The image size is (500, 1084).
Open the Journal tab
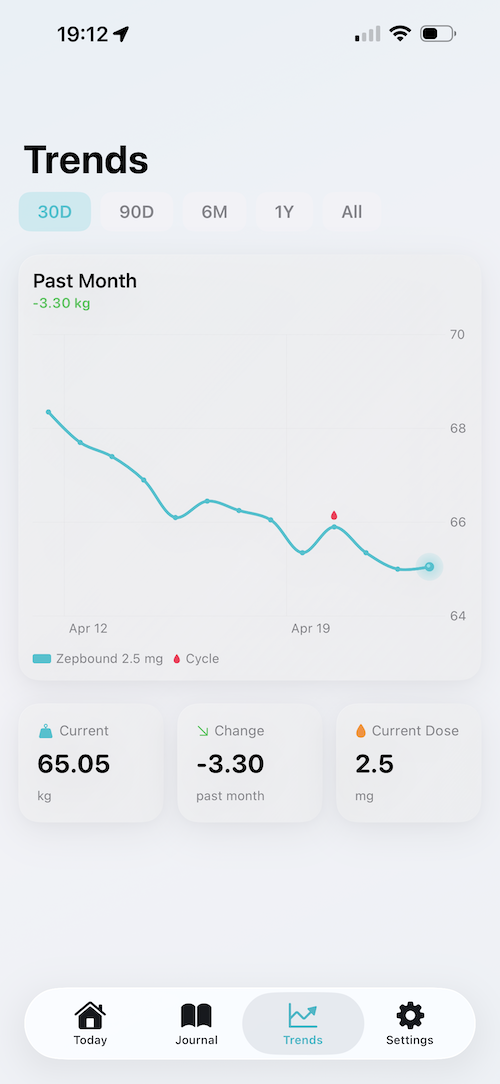pyautogui.click(x=196, y=1023)
